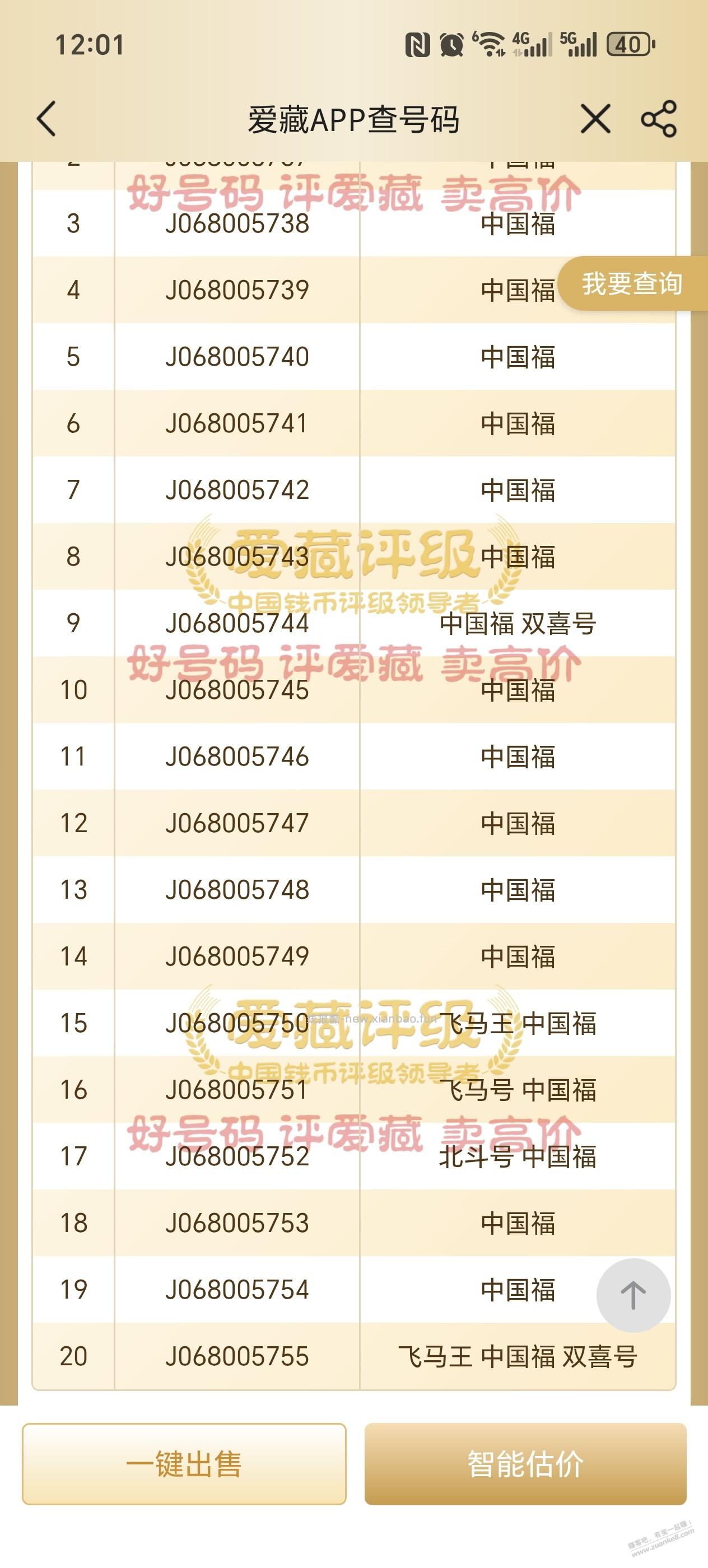Click the back arrow in the header

coord(44,119)
